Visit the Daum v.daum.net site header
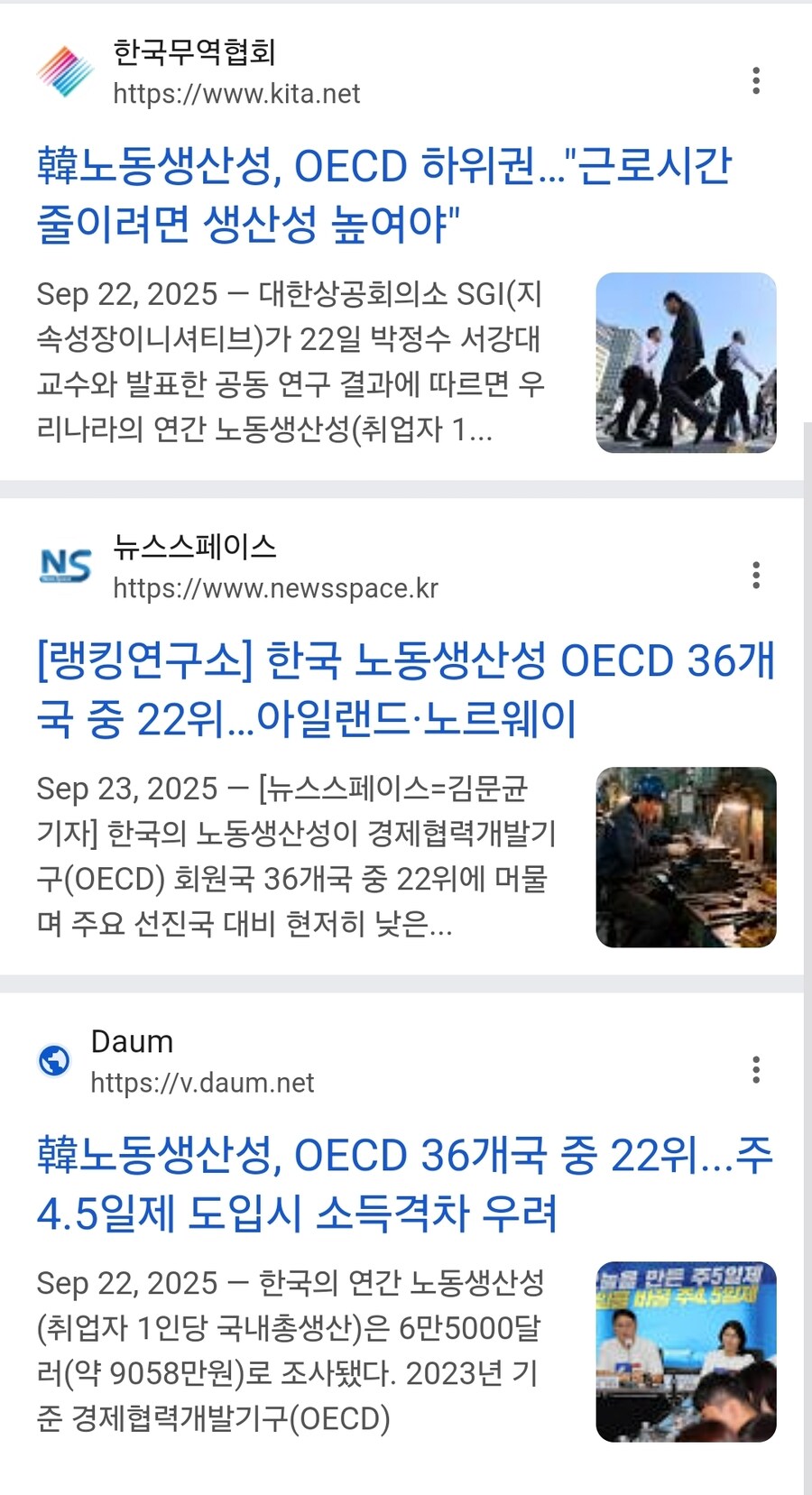812x1495 pixels. [x=201, y=1062]
